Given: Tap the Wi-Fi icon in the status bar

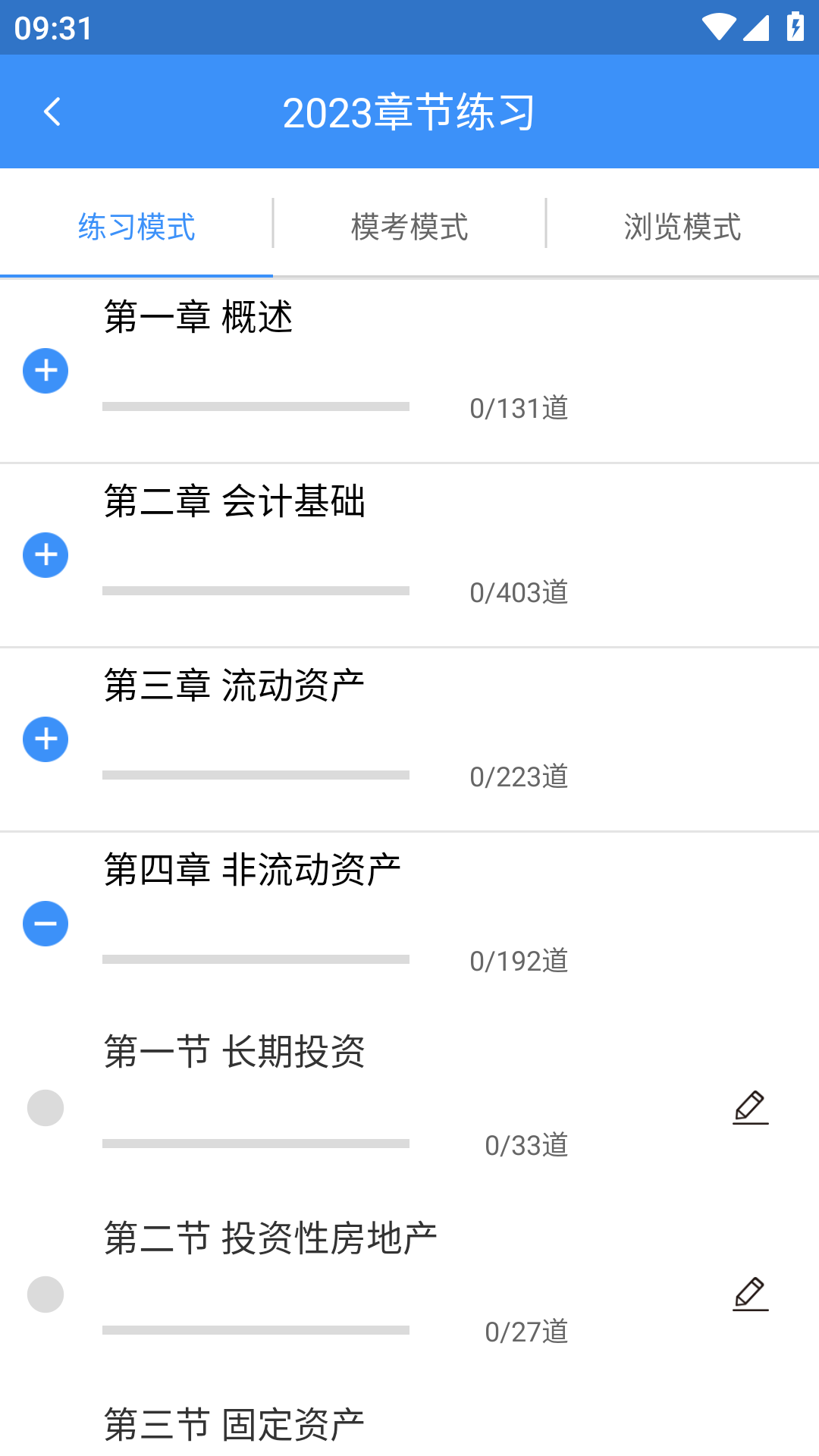Looking at the screenshot, I should click(x=718, y=25).
